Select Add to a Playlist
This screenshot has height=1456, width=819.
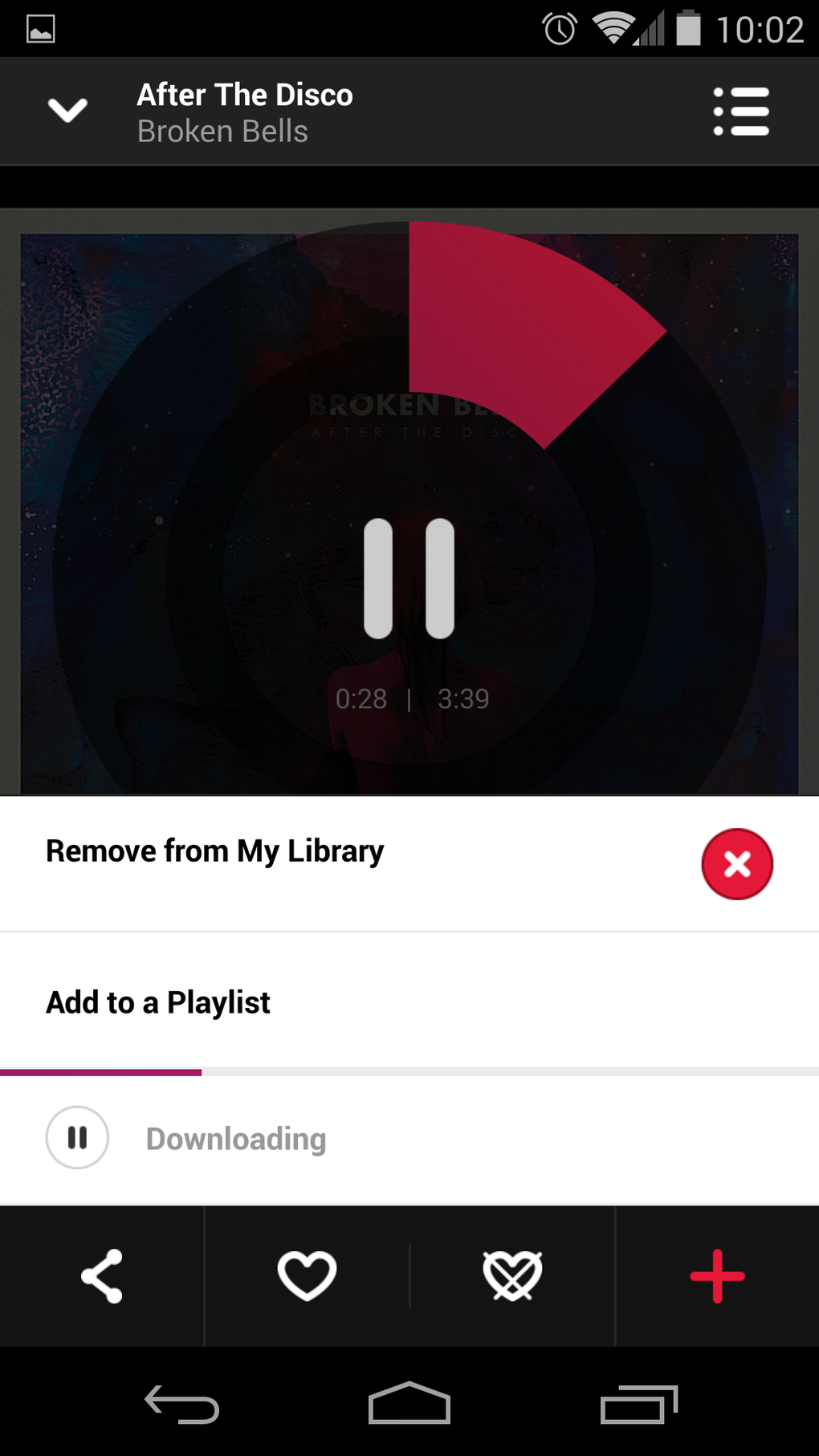158,1002
